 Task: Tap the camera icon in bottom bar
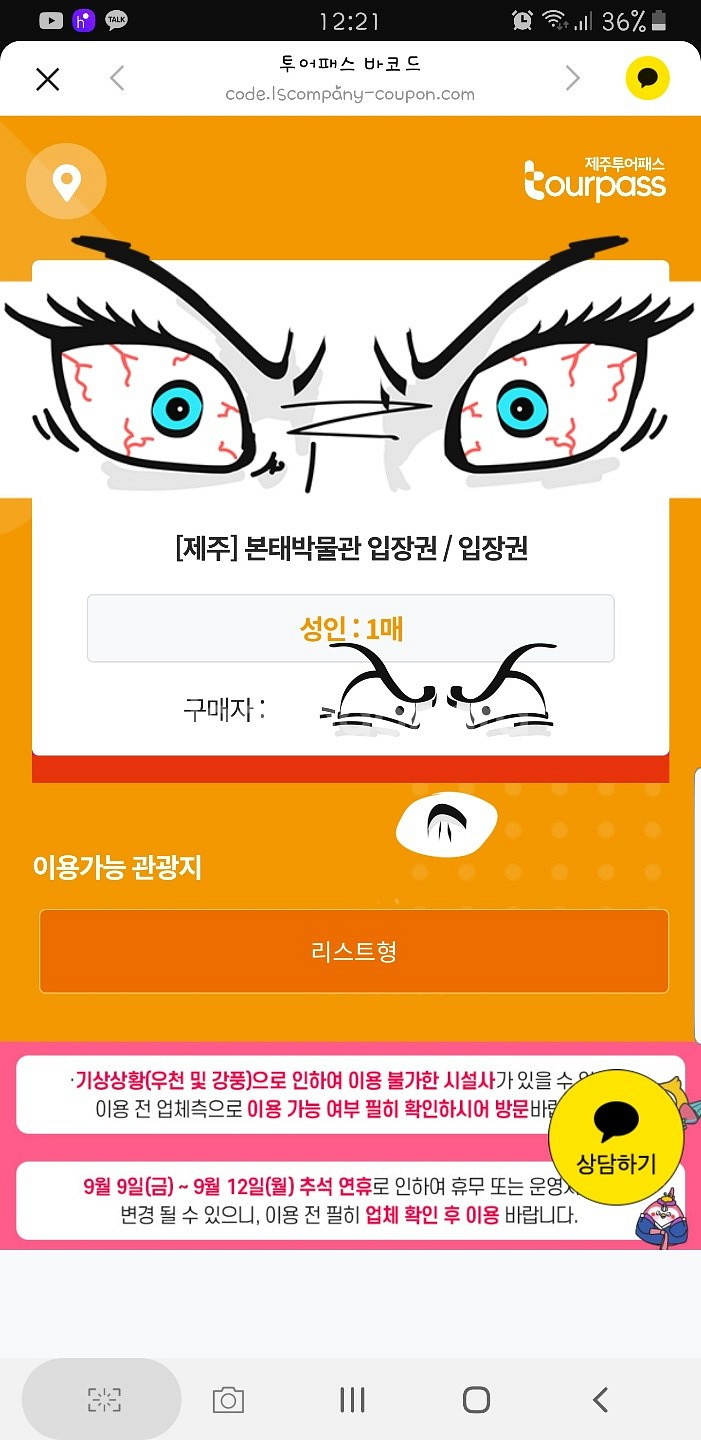click(x=228, y=1400)
